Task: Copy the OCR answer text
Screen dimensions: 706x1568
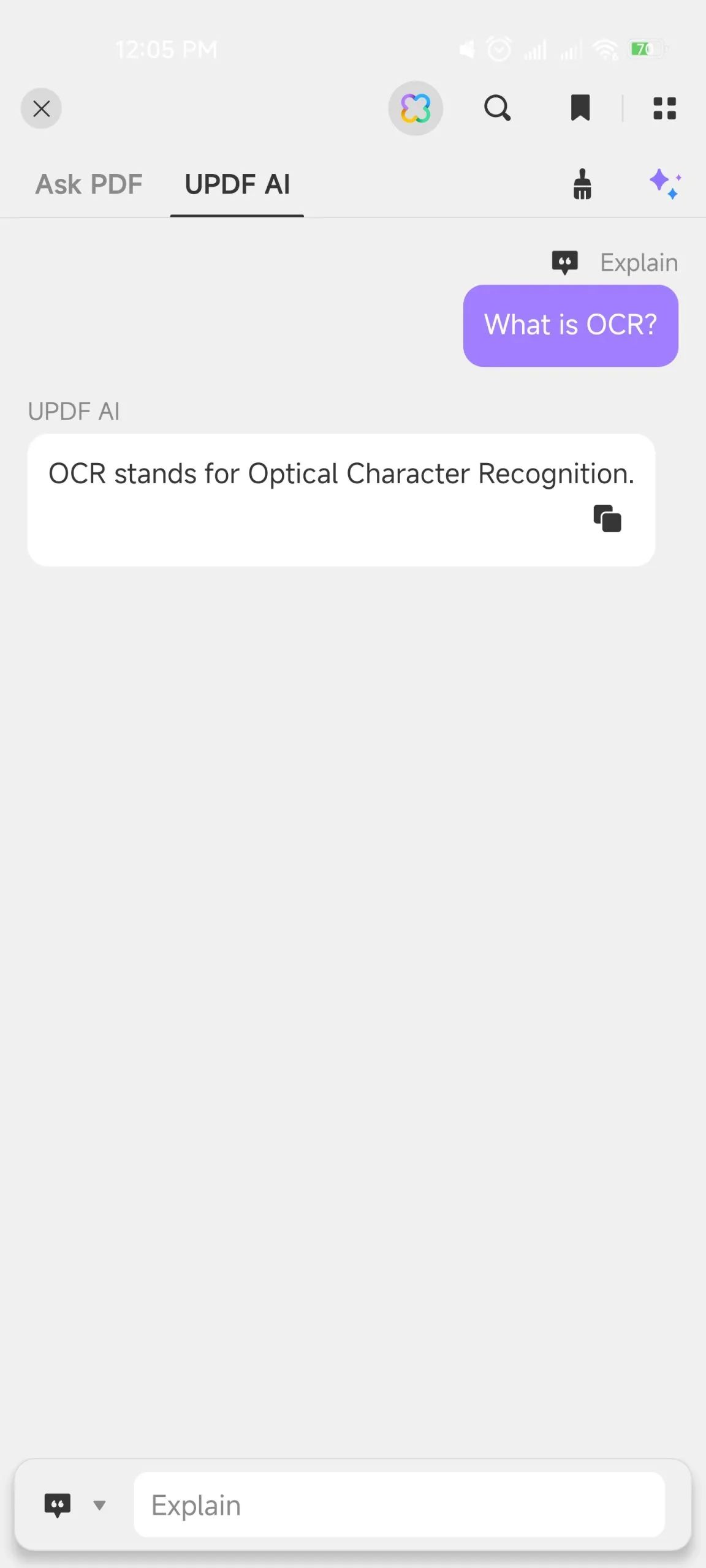Action: click(607, 519)
